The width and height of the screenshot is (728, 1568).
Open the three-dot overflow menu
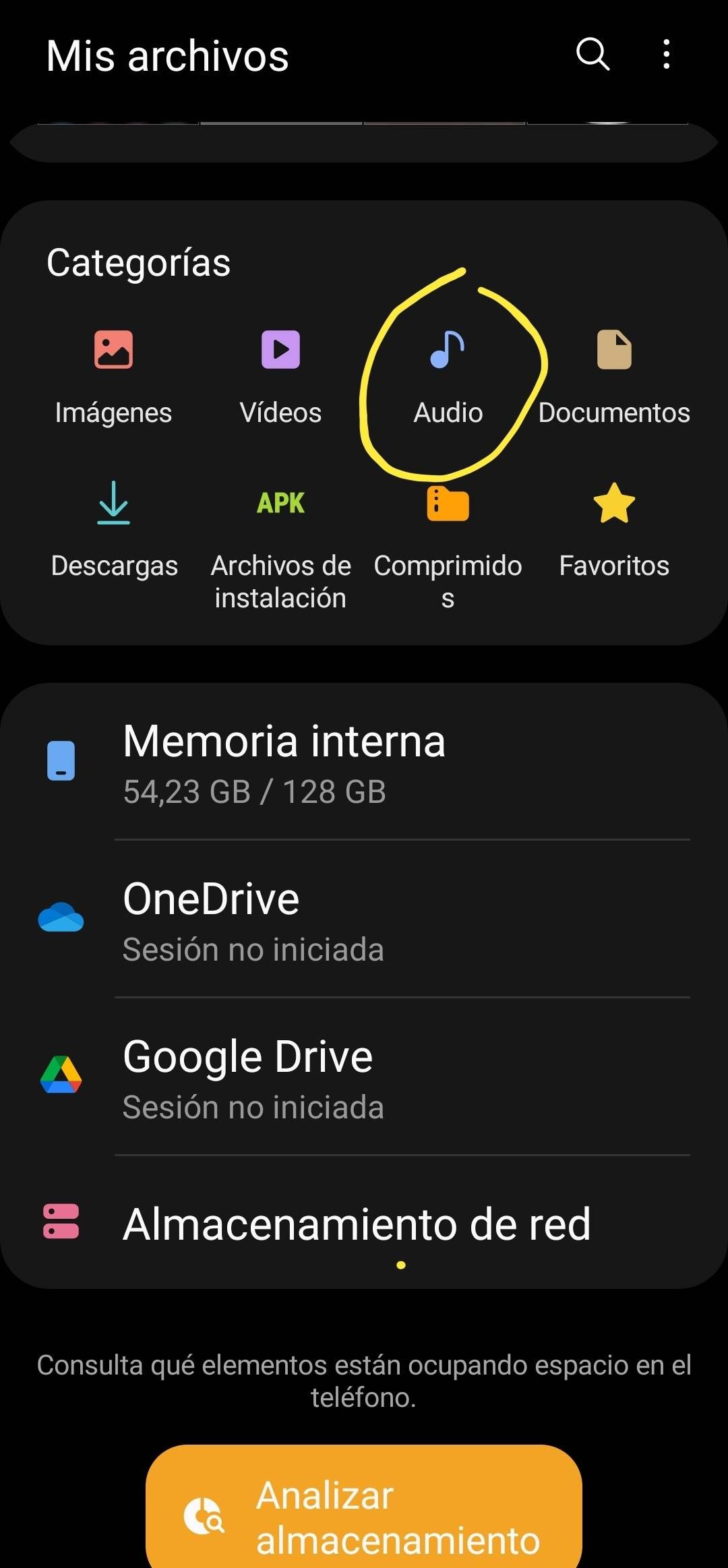[x=666, y=54]
